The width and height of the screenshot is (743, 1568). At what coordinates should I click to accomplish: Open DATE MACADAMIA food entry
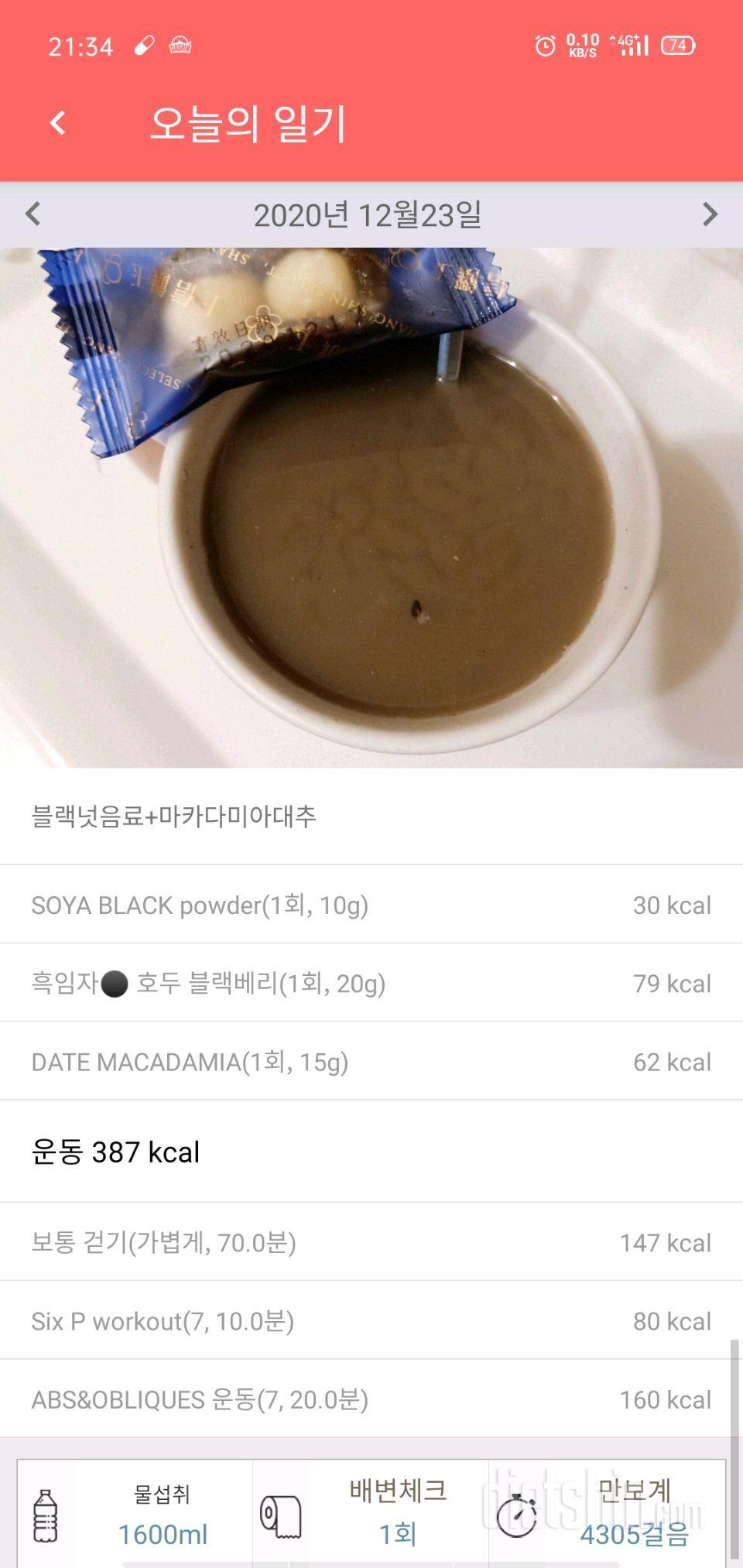[371, 1061]
